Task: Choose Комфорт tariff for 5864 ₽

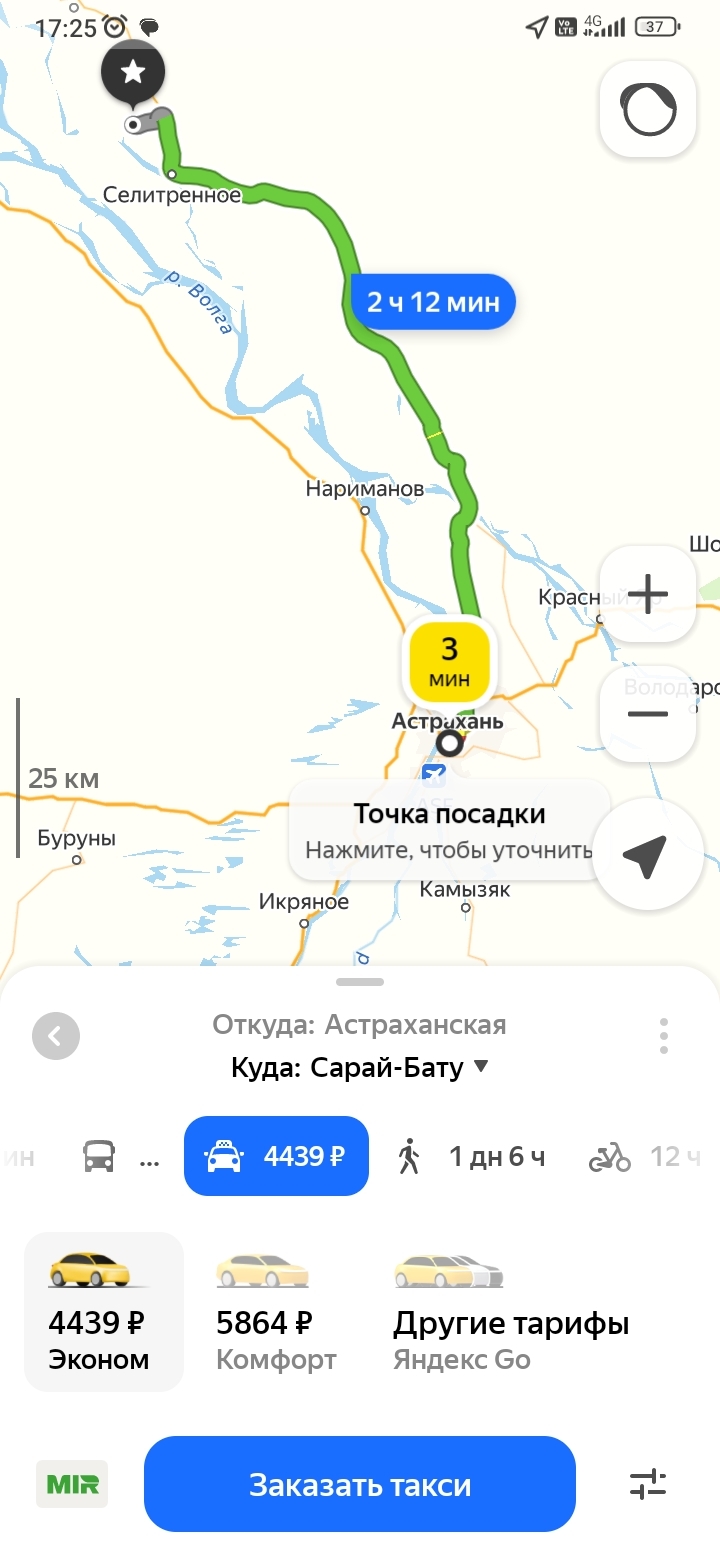Action: (x=276, y=1312)
